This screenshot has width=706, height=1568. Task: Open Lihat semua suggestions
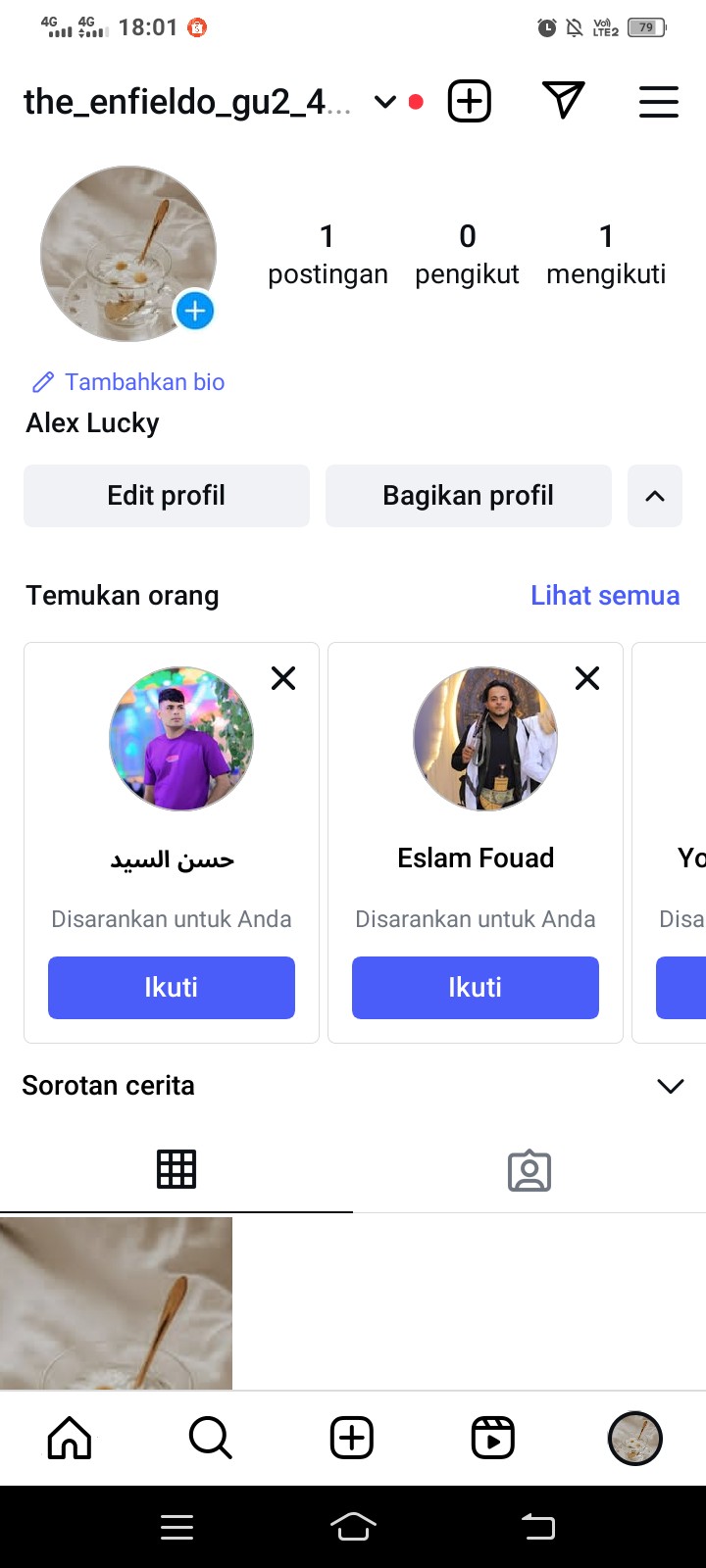pos(604,596)
